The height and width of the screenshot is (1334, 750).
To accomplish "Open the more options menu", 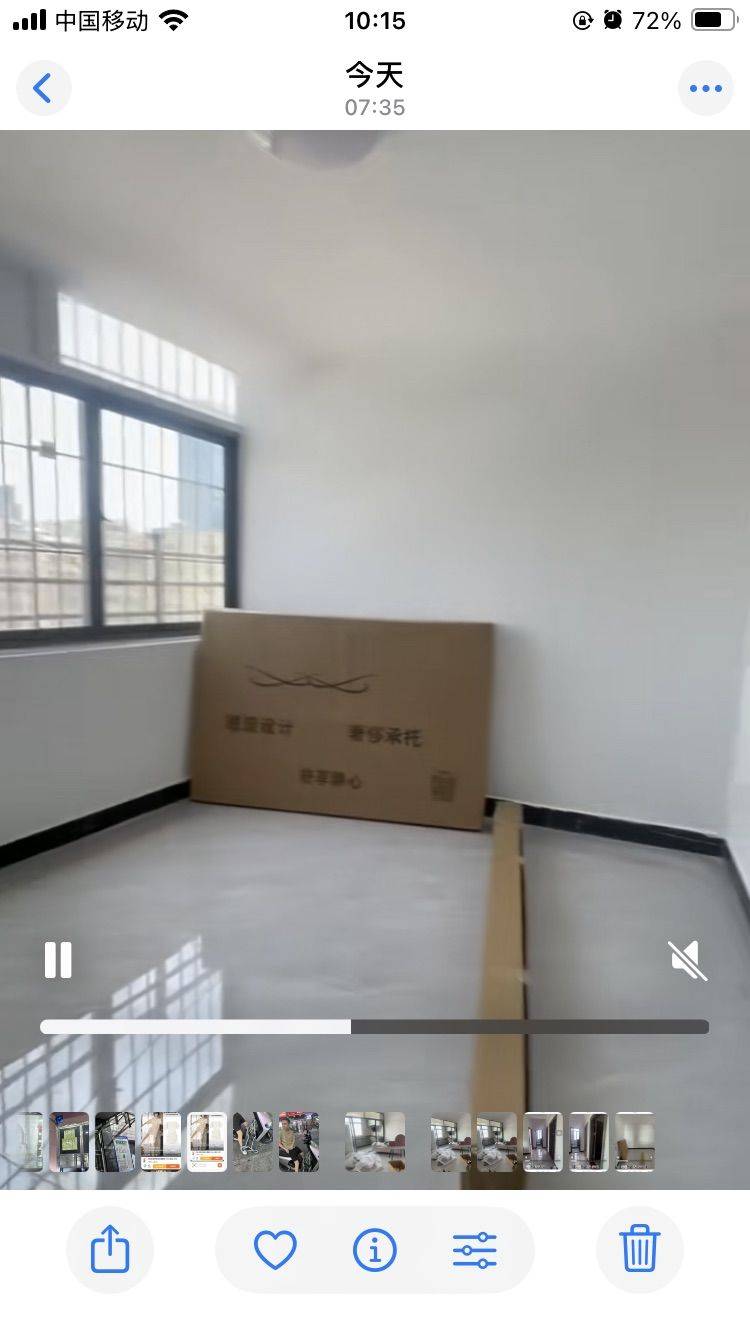I will 706,89.
